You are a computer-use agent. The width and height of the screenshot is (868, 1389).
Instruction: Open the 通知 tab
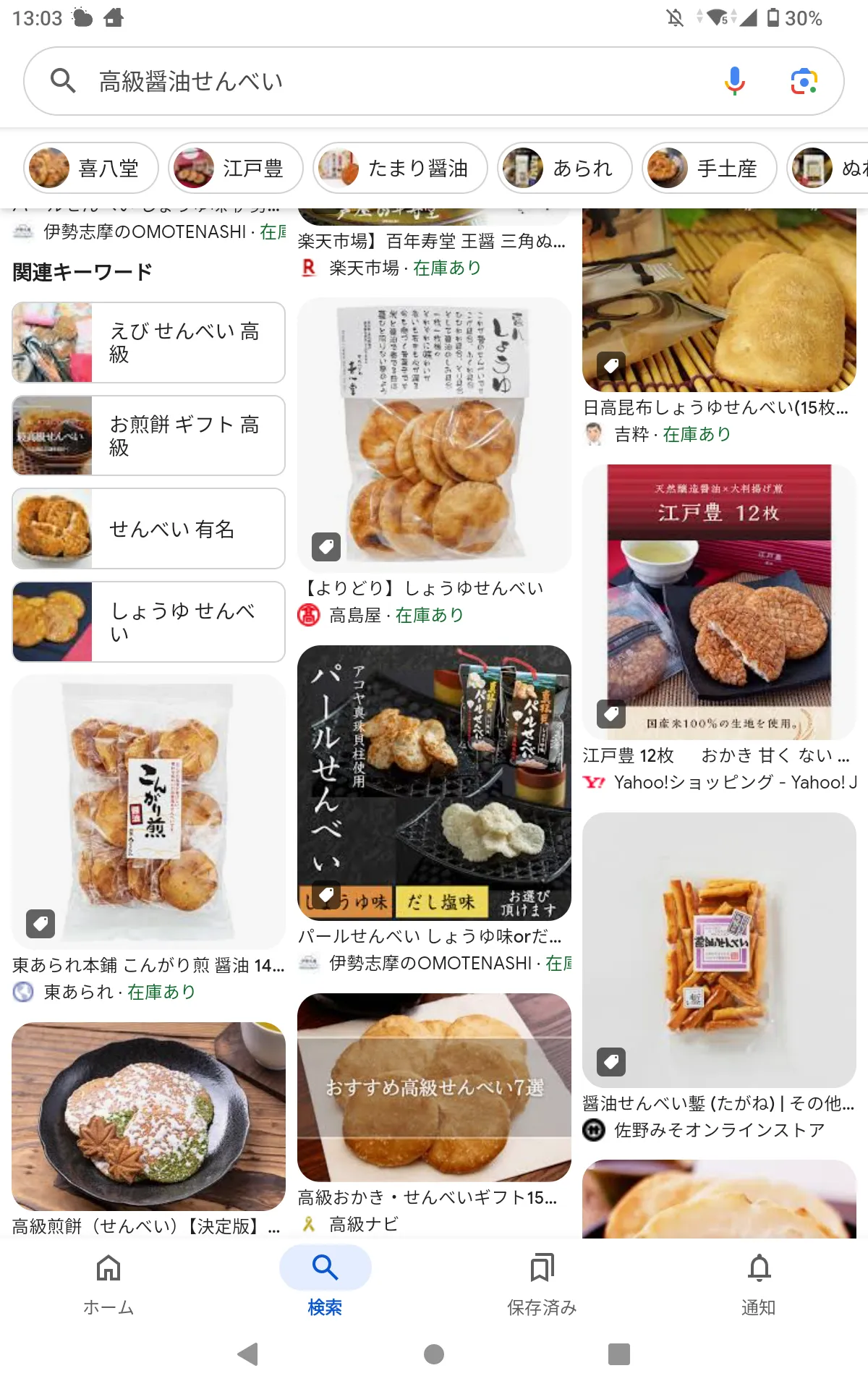click(759, 1283)
